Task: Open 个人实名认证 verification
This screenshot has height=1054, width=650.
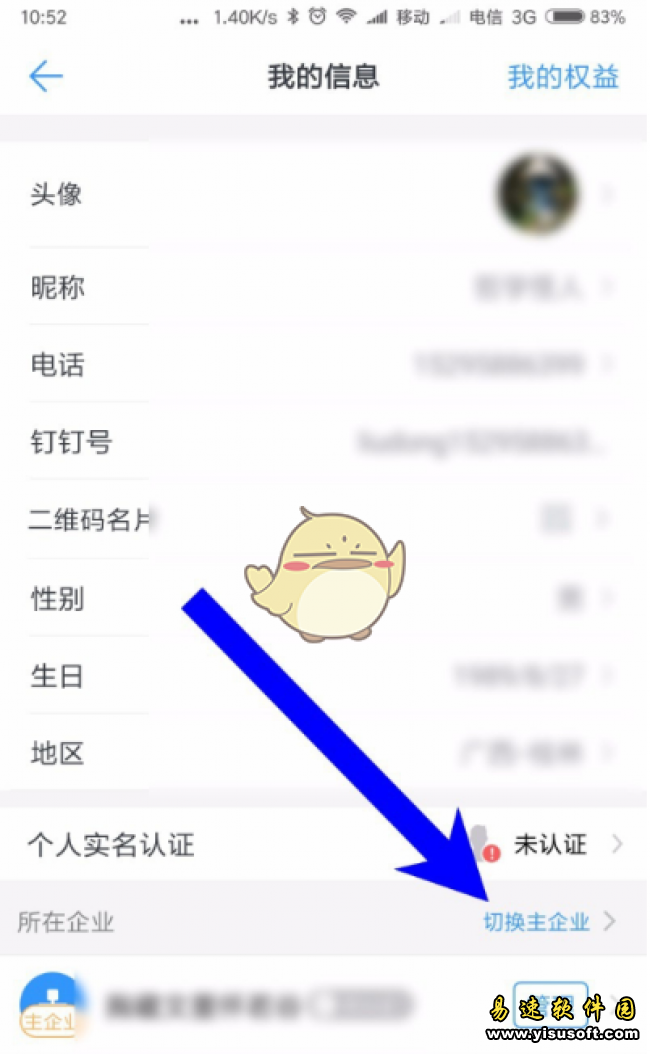Action: [x=325, y=845]
